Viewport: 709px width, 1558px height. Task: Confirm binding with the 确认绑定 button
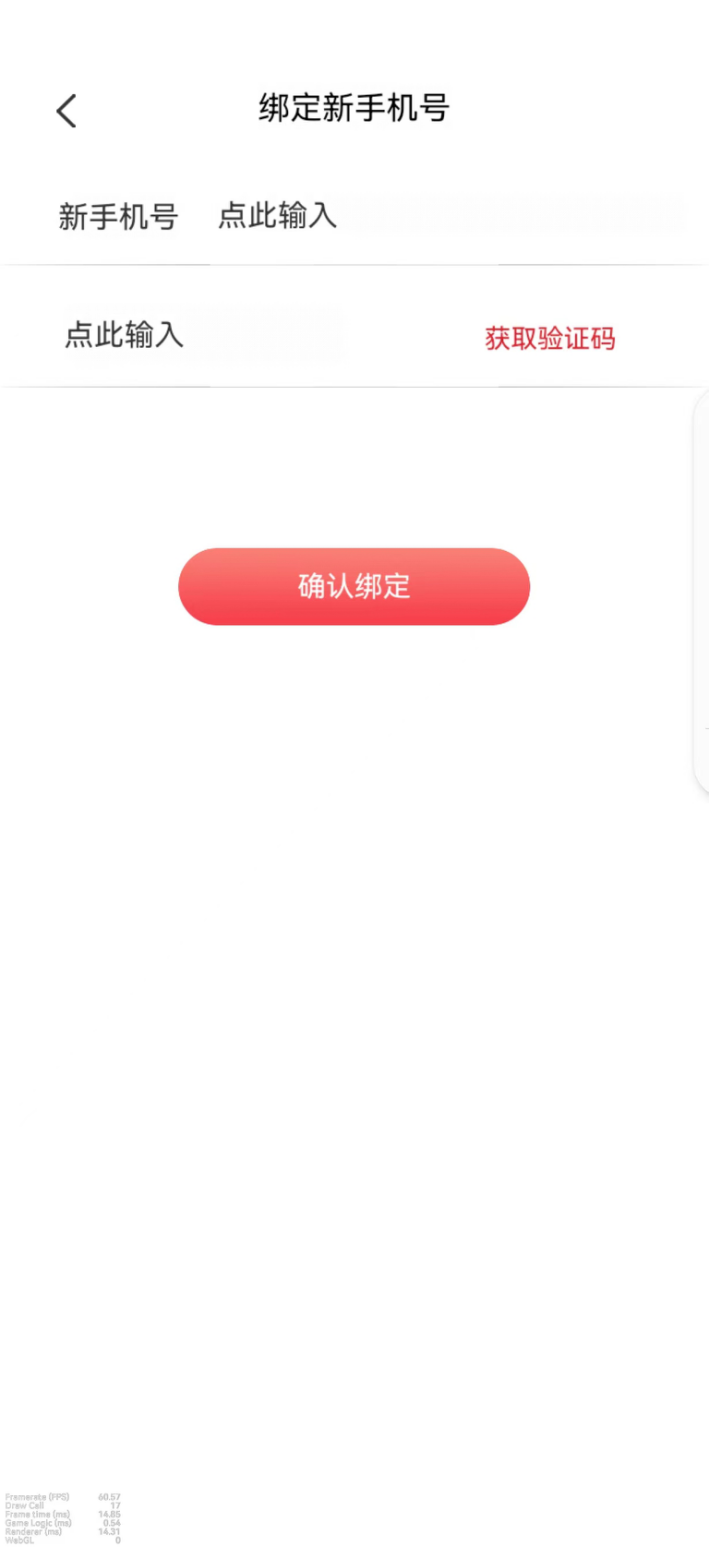coord(354,587)
